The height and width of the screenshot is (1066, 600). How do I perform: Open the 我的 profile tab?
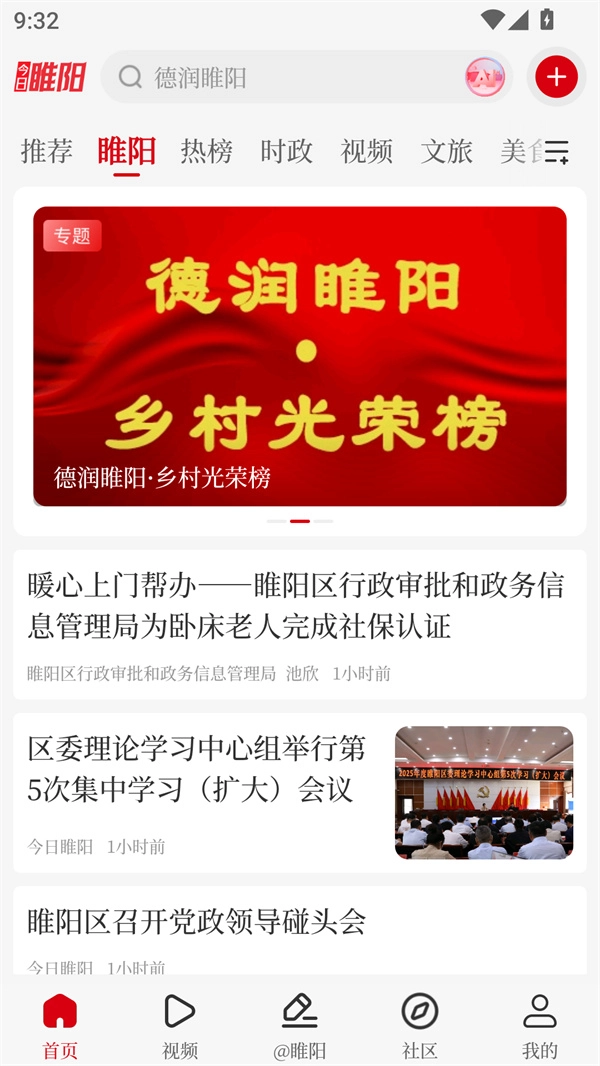coord(540,1026)
